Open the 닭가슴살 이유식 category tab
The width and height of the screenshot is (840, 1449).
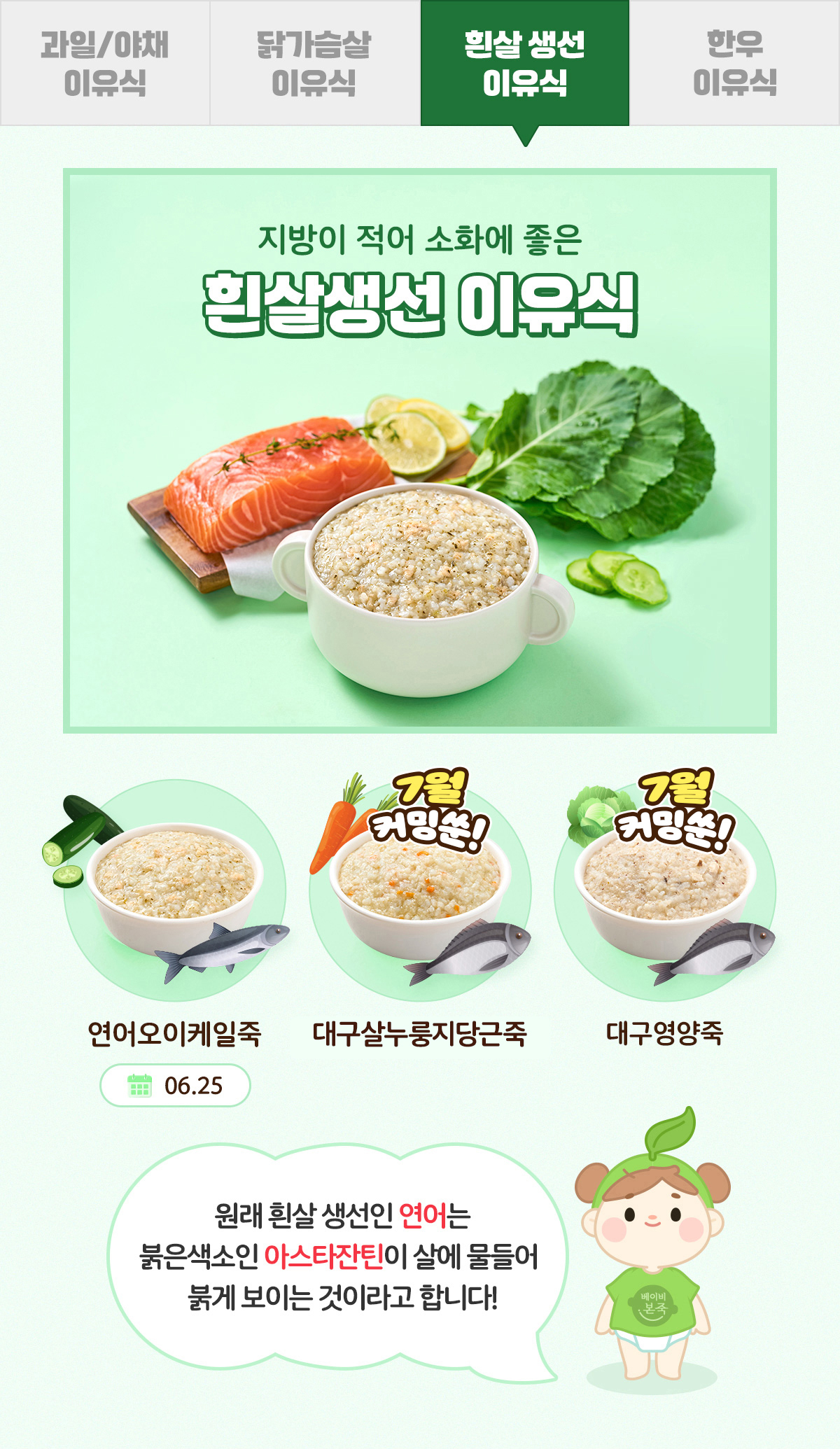tap(315, 63)
